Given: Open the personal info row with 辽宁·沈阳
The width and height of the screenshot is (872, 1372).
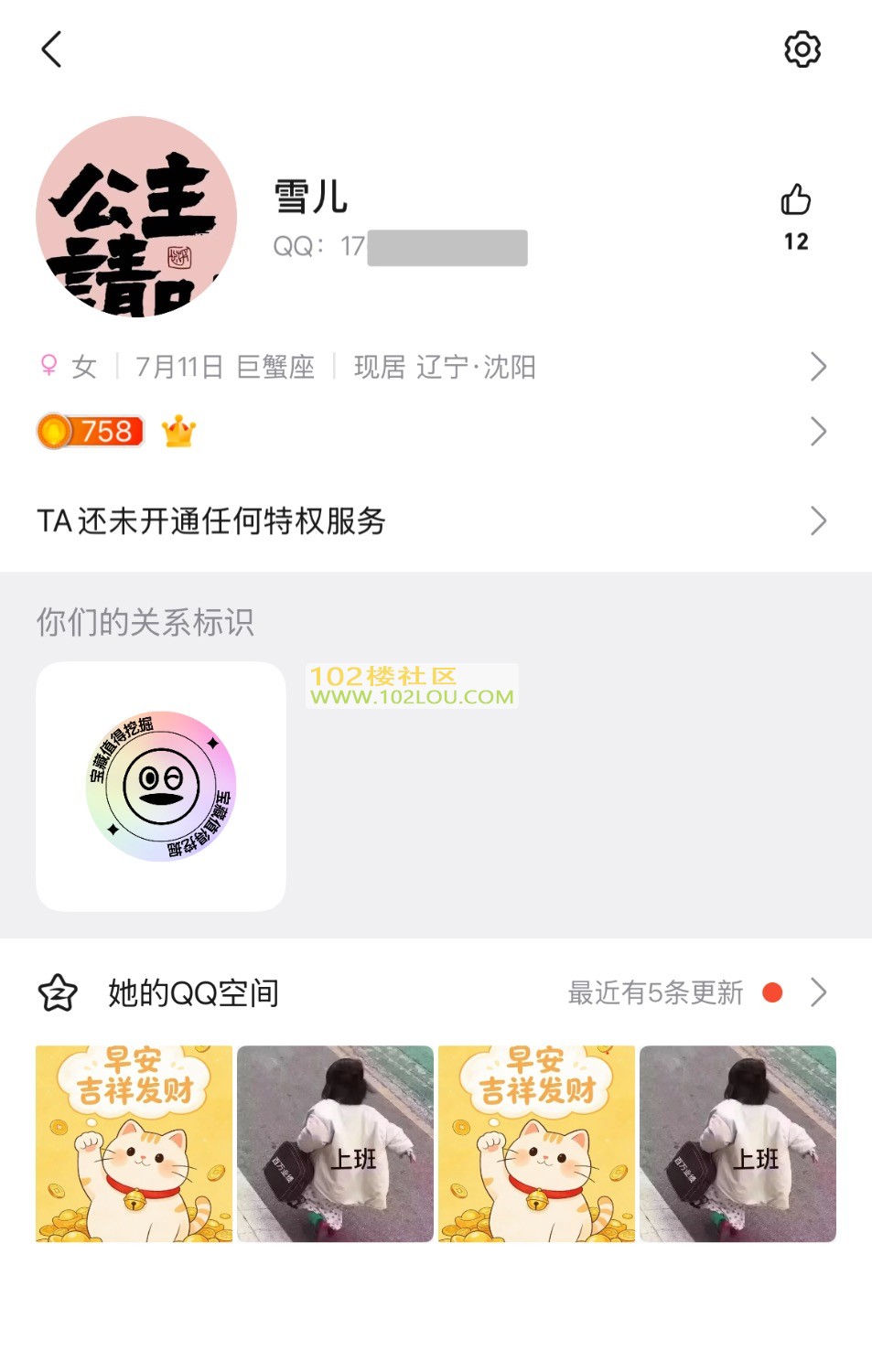Looking at the screenshot, I should [430, 368].
